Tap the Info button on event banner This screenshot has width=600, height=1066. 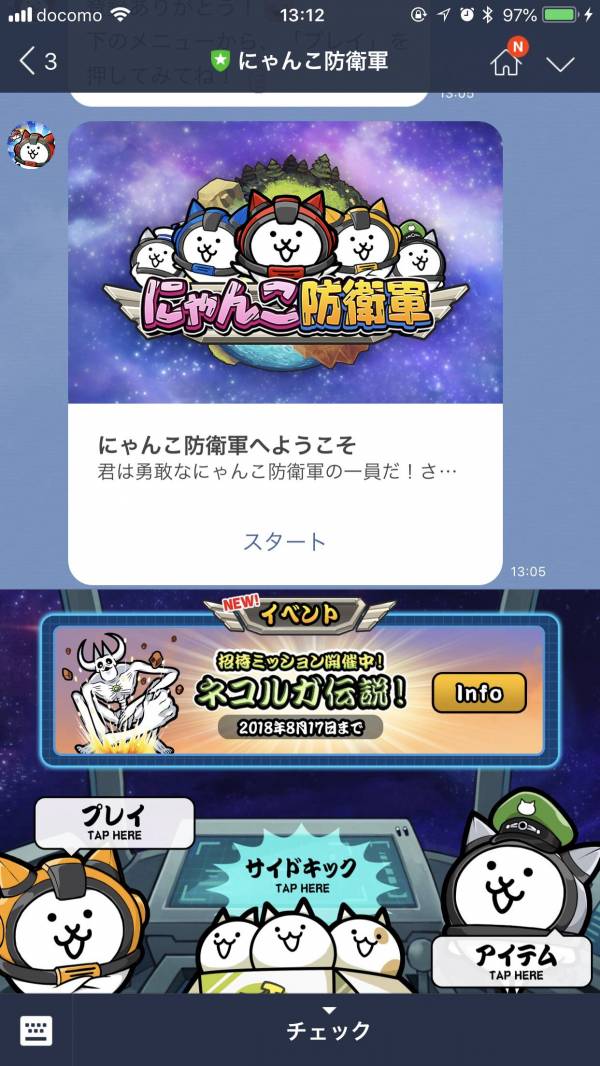[478, 693]
